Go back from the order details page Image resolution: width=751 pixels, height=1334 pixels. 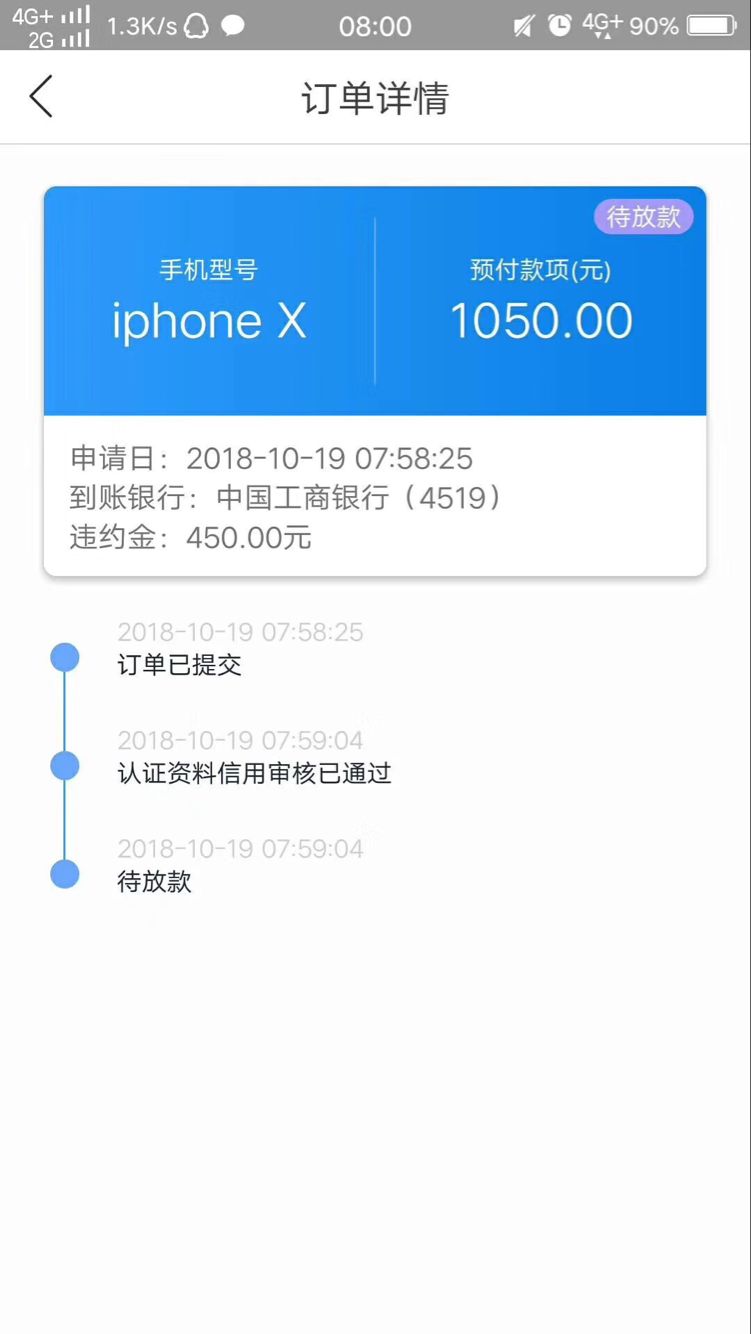[x=41, y=97]
